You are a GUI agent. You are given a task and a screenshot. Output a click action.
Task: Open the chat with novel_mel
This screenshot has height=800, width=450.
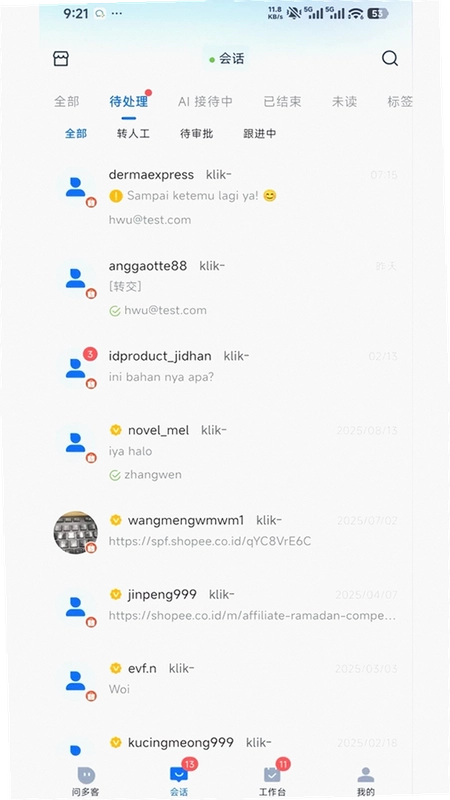[x=226, y=452]
